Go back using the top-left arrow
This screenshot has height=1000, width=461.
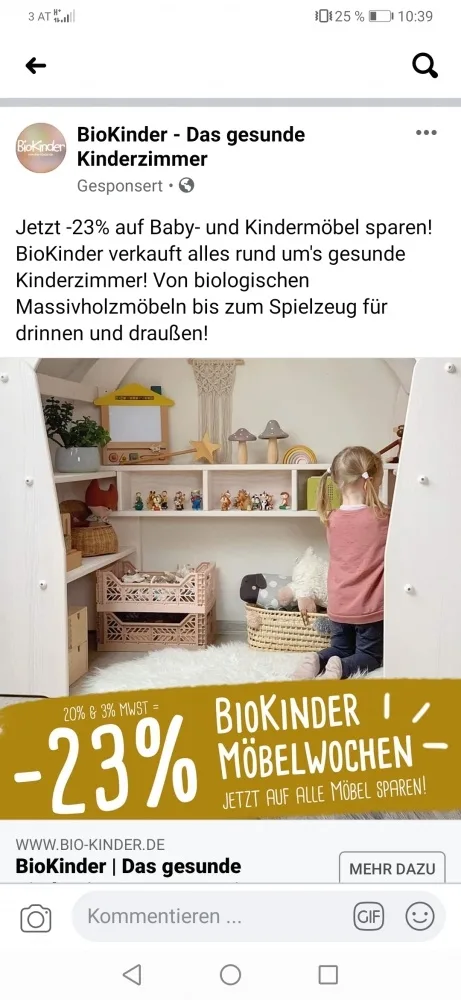pos(36,65)
